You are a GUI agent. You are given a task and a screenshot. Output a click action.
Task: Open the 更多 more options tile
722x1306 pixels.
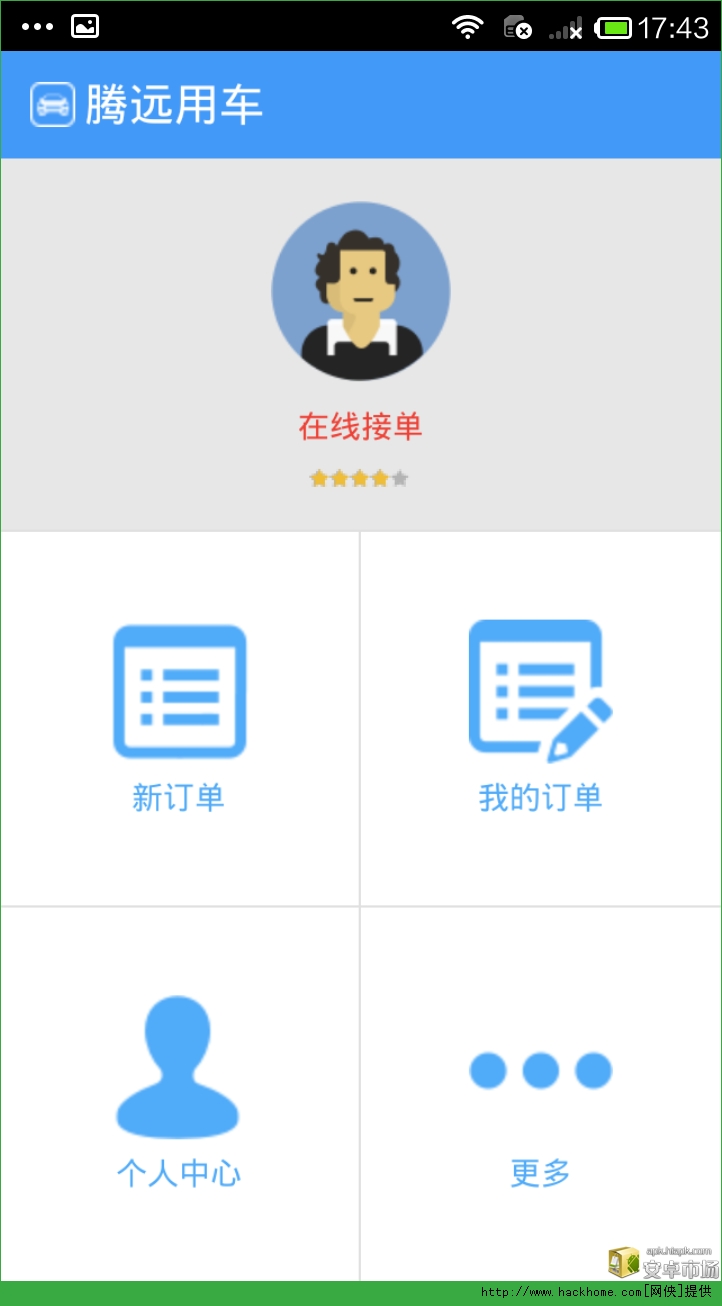[540, 1092]
